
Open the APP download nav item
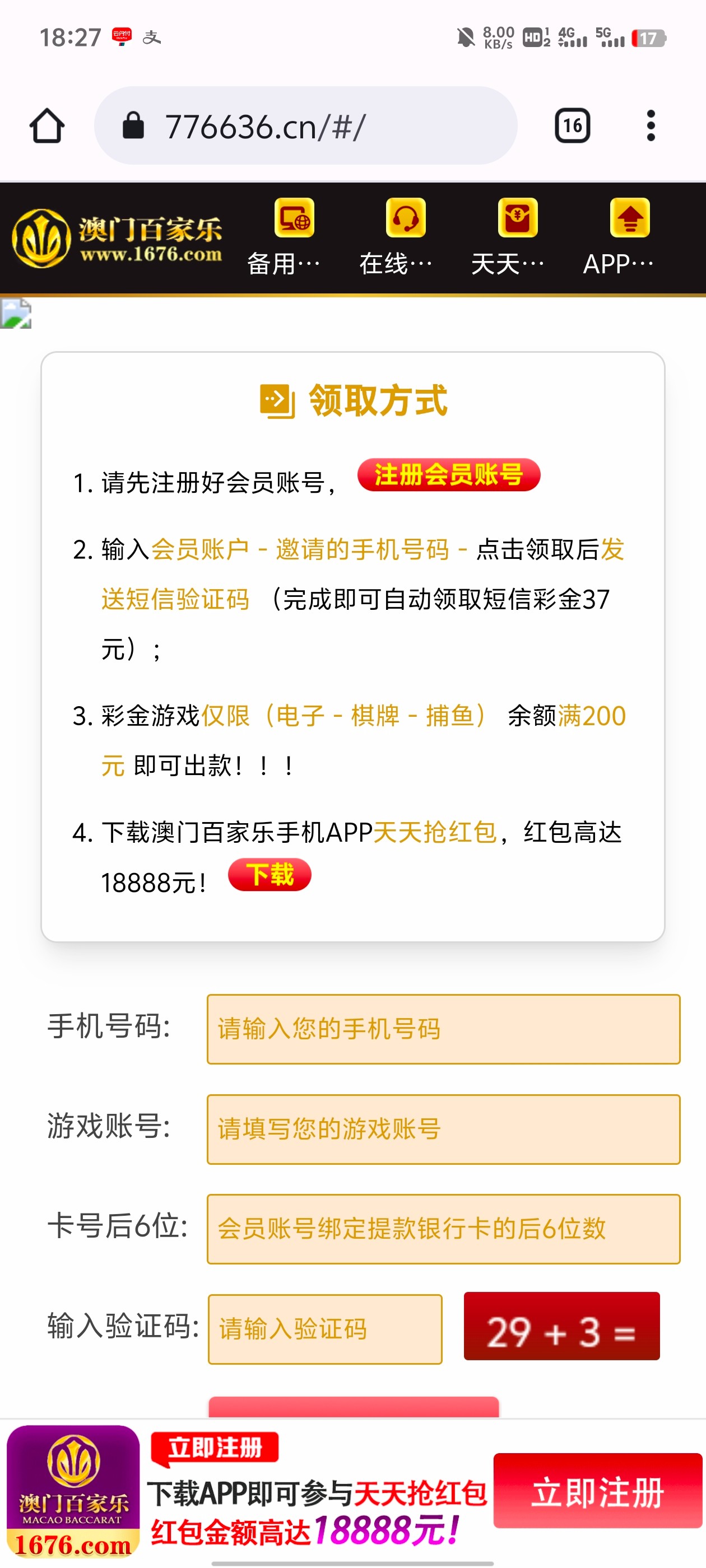[x=620, y=238]
